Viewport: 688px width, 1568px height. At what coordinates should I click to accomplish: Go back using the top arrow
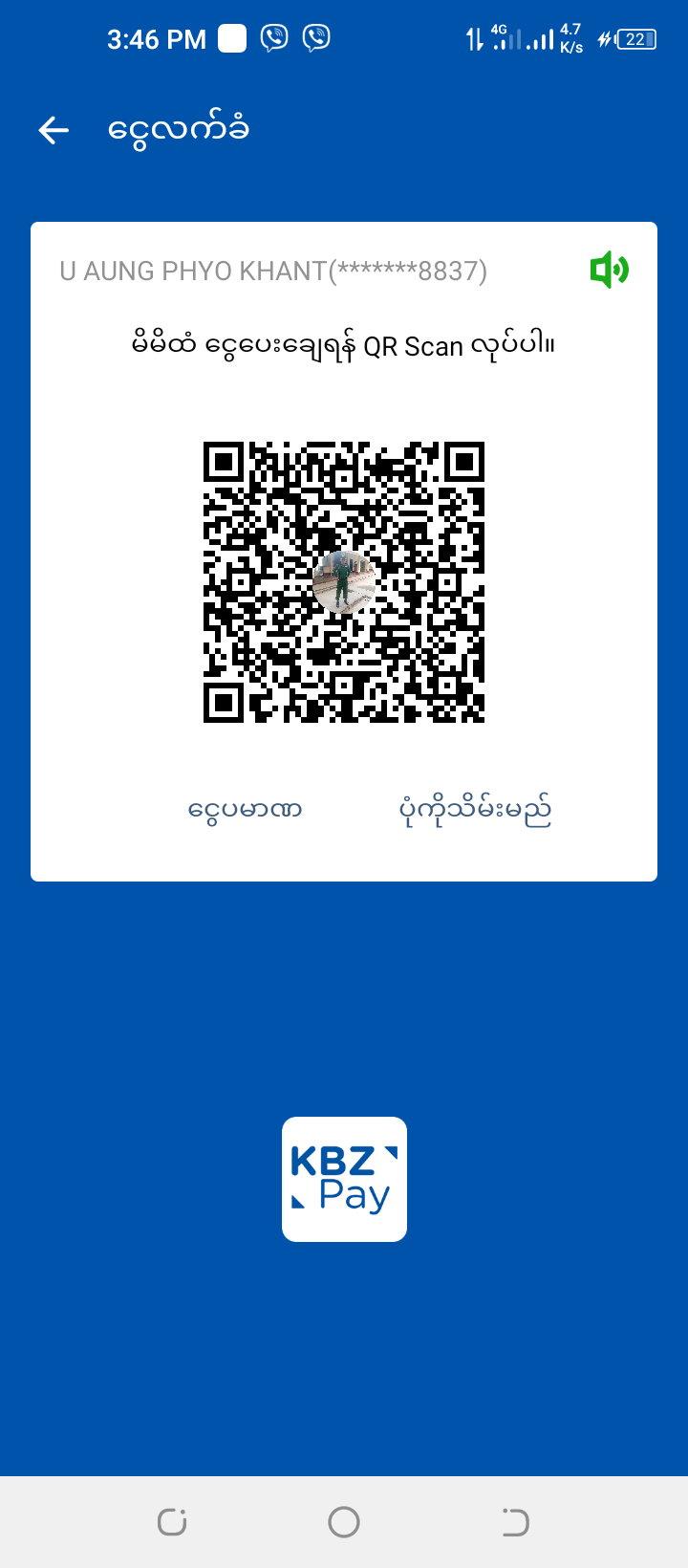[54, 130]
